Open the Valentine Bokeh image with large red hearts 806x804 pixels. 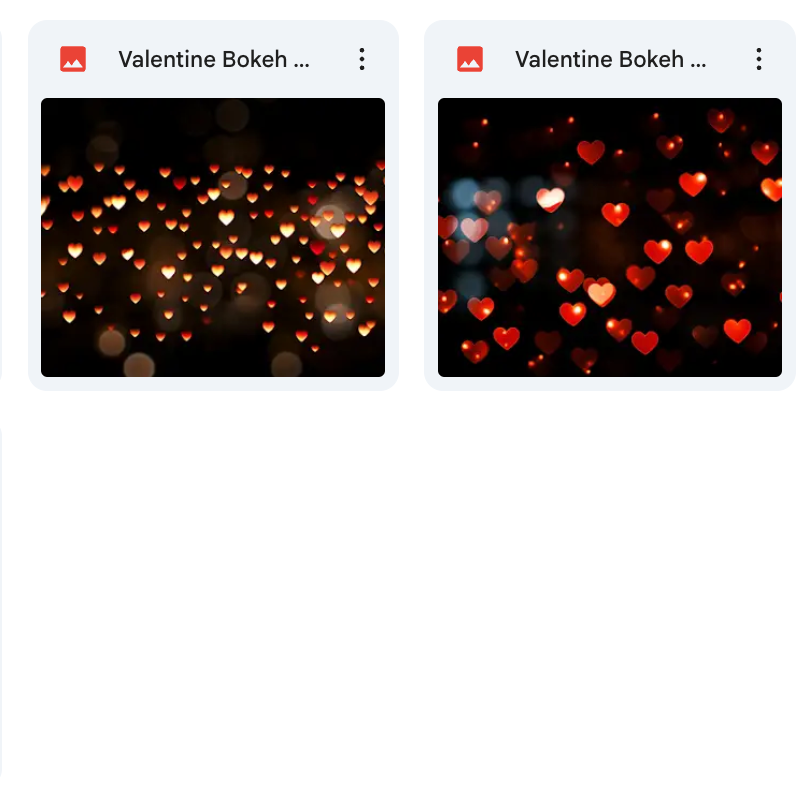click(609, 237)
